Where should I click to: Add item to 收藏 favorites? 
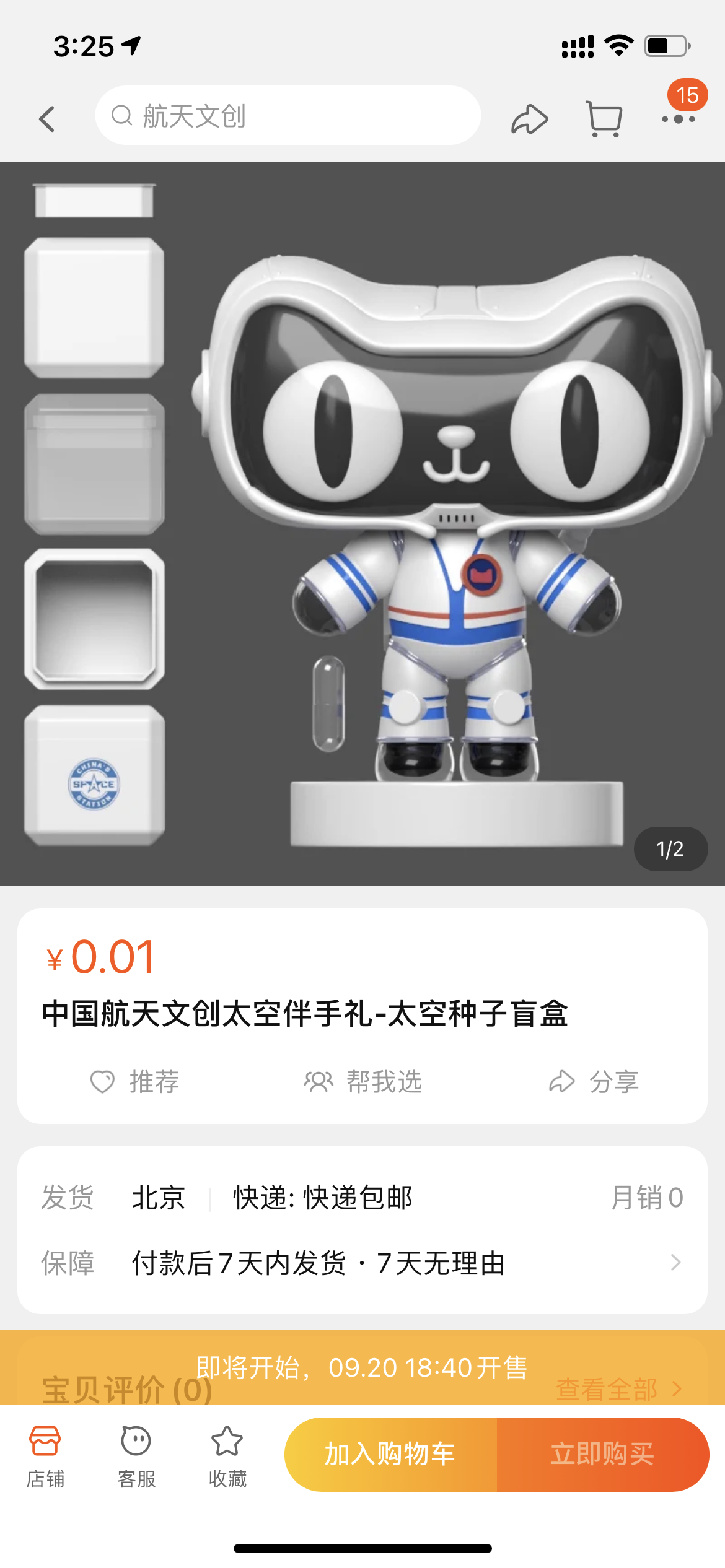pyautogui.click(x=227, y=1456)
